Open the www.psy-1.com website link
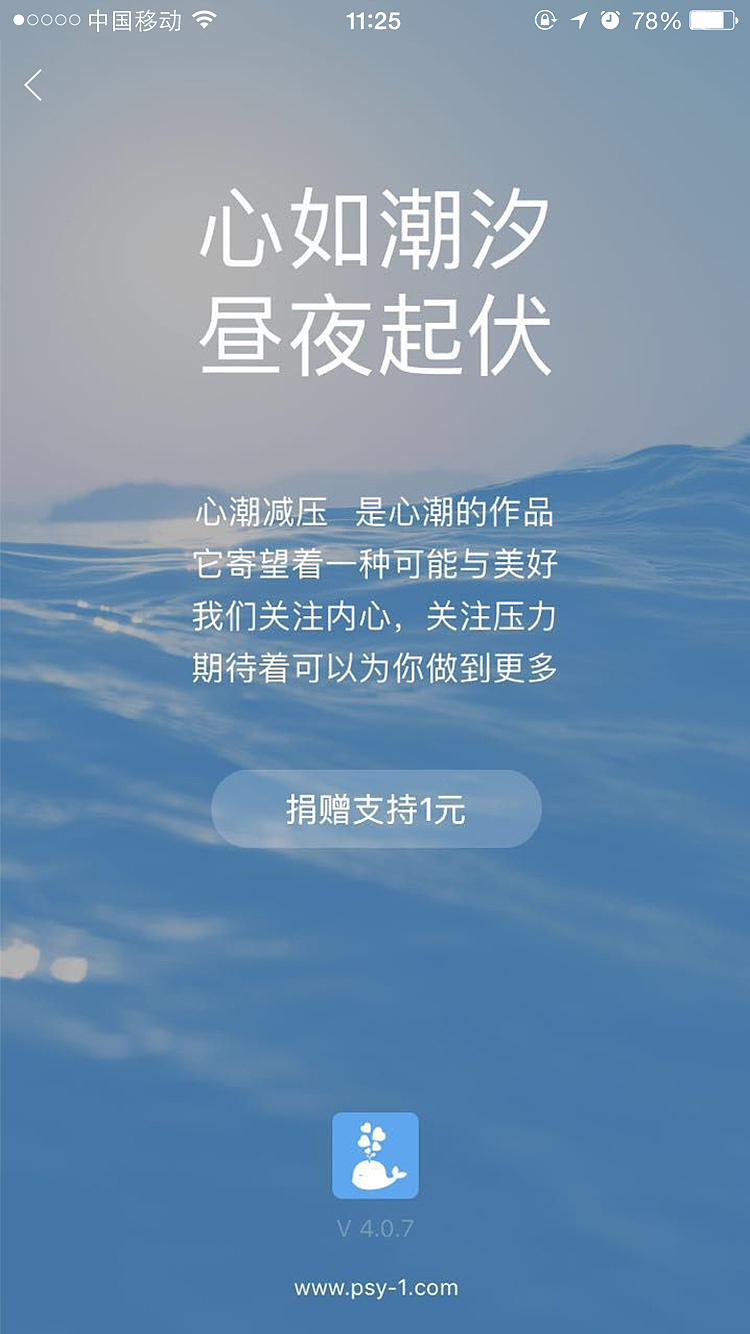 click(375, 1288)
